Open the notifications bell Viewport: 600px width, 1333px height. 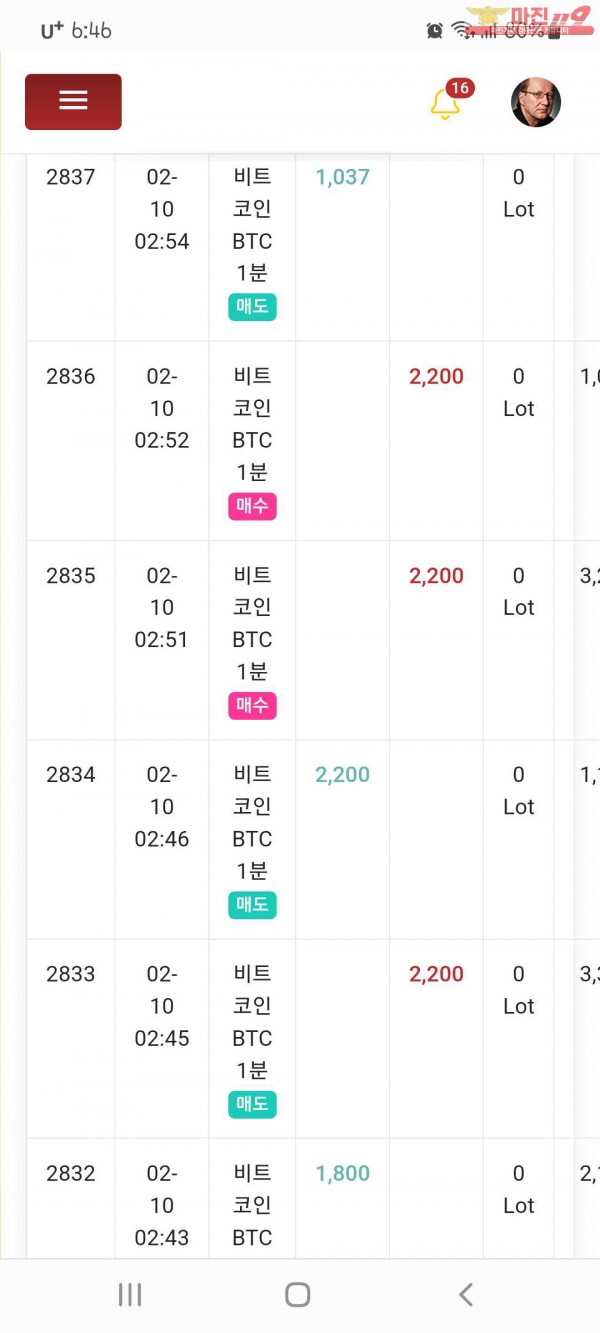[445, 103]
